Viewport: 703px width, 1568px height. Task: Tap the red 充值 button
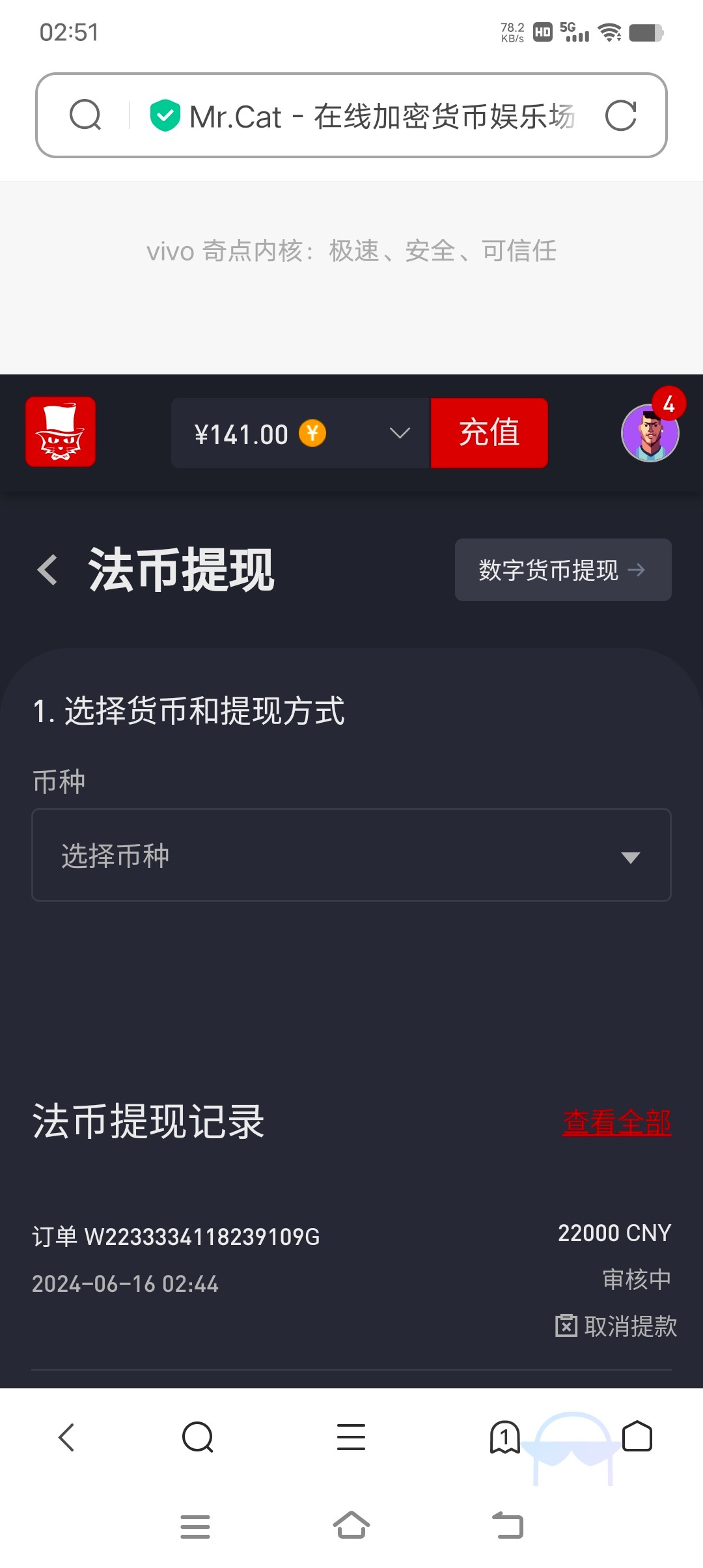pos(489,433)
